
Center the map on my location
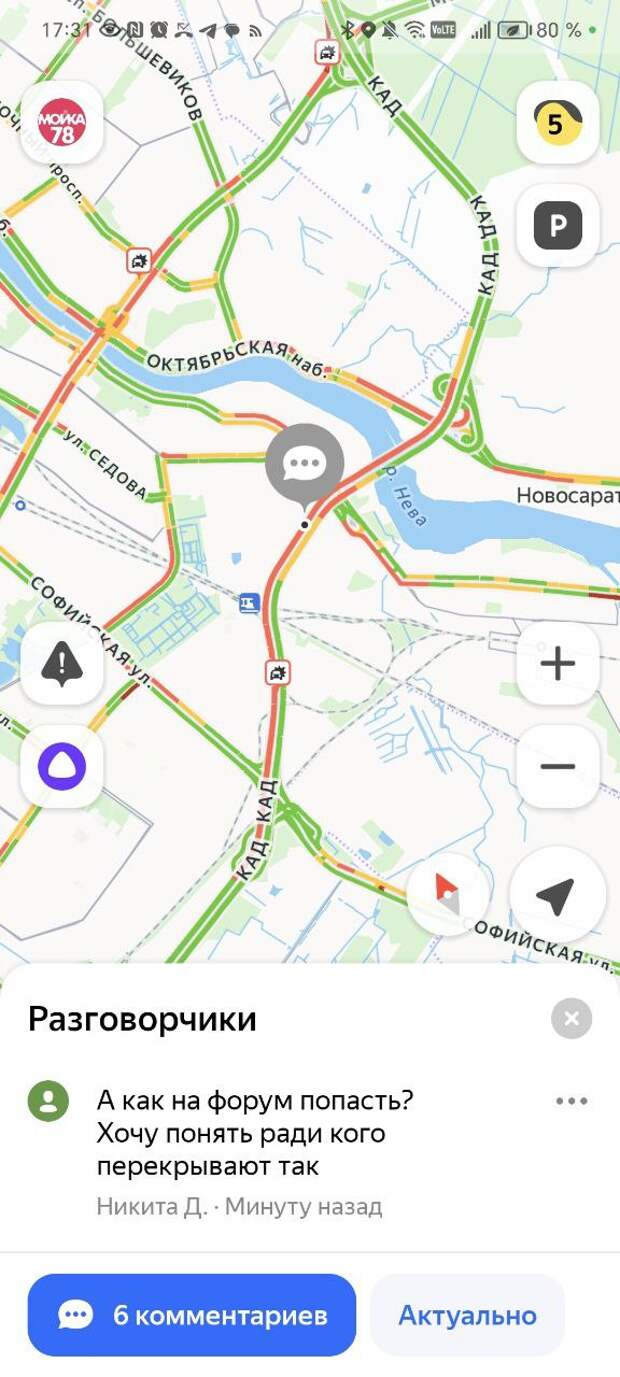(558, 894)
